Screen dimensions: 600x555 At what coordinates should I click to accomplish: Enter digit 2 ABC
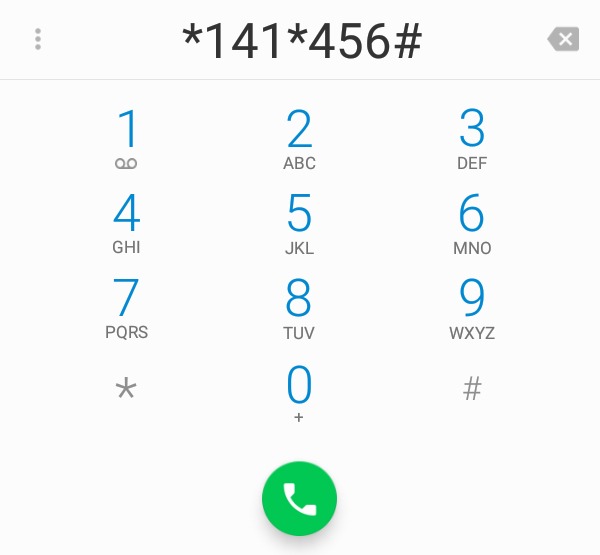coord(299,140)
